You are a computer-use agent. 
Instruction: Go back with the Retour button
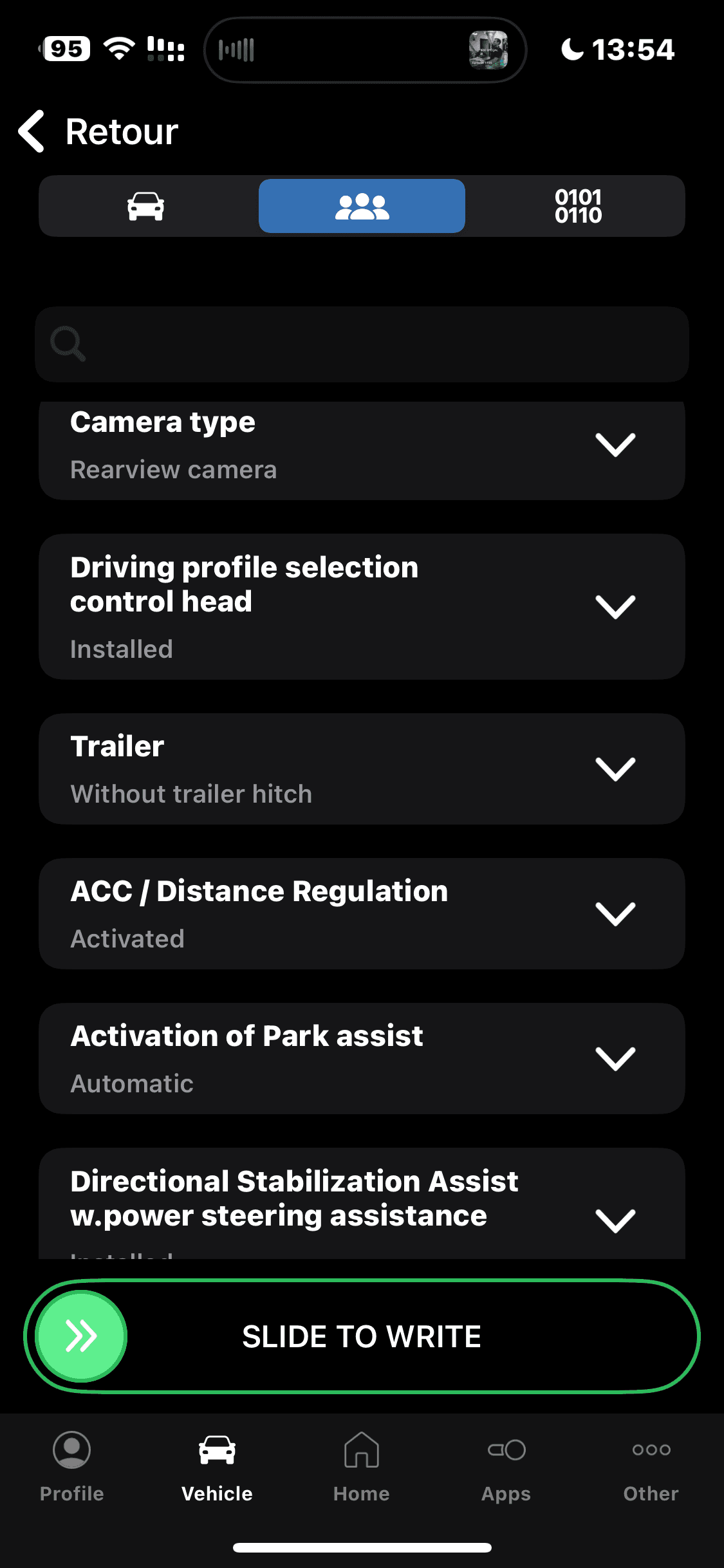[98, 131]
